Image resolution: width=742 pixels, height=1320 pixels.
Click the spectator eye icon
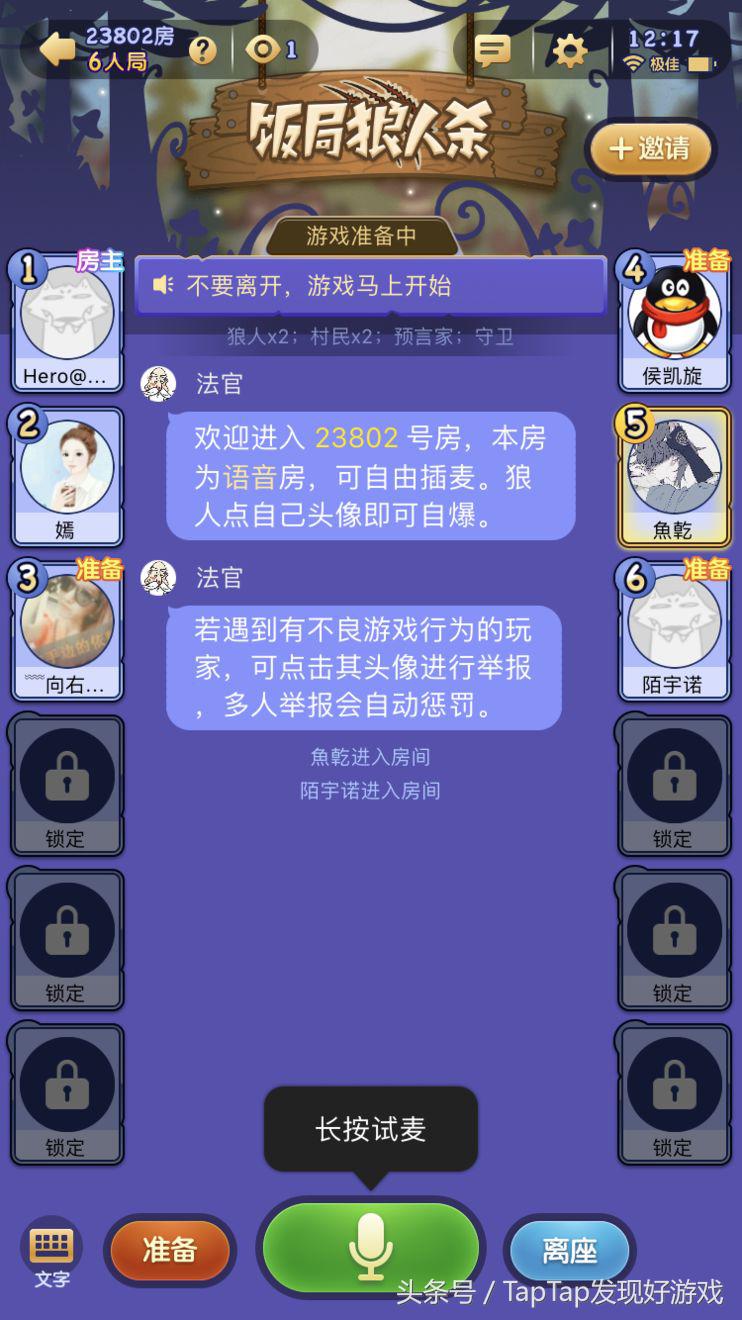tap(265, 48)
